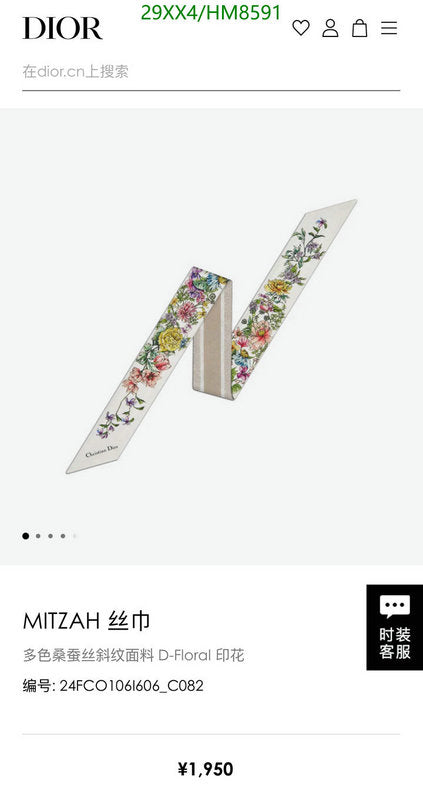The image size is (423, 800).
Task: Open the hamburger menu
Action: coord(389,28)
